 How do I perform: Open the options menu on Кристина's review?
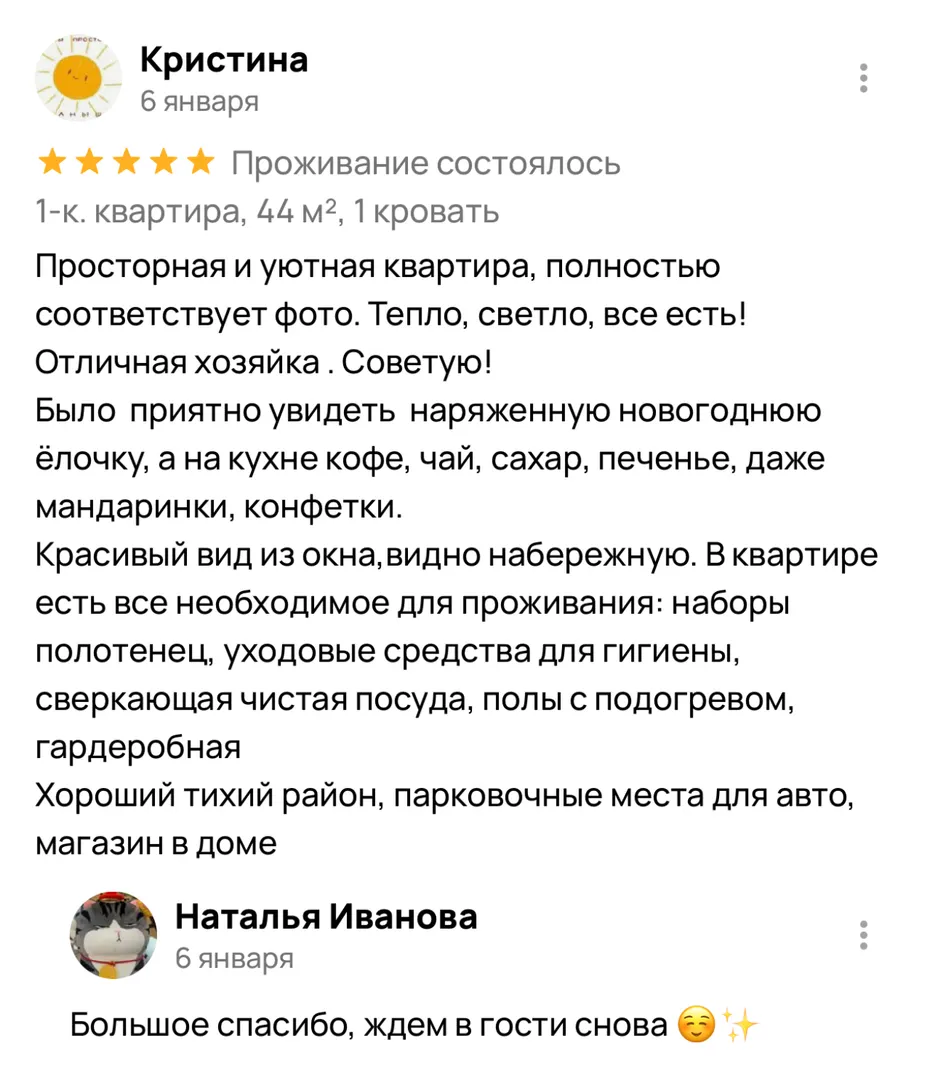coord(863,78)
